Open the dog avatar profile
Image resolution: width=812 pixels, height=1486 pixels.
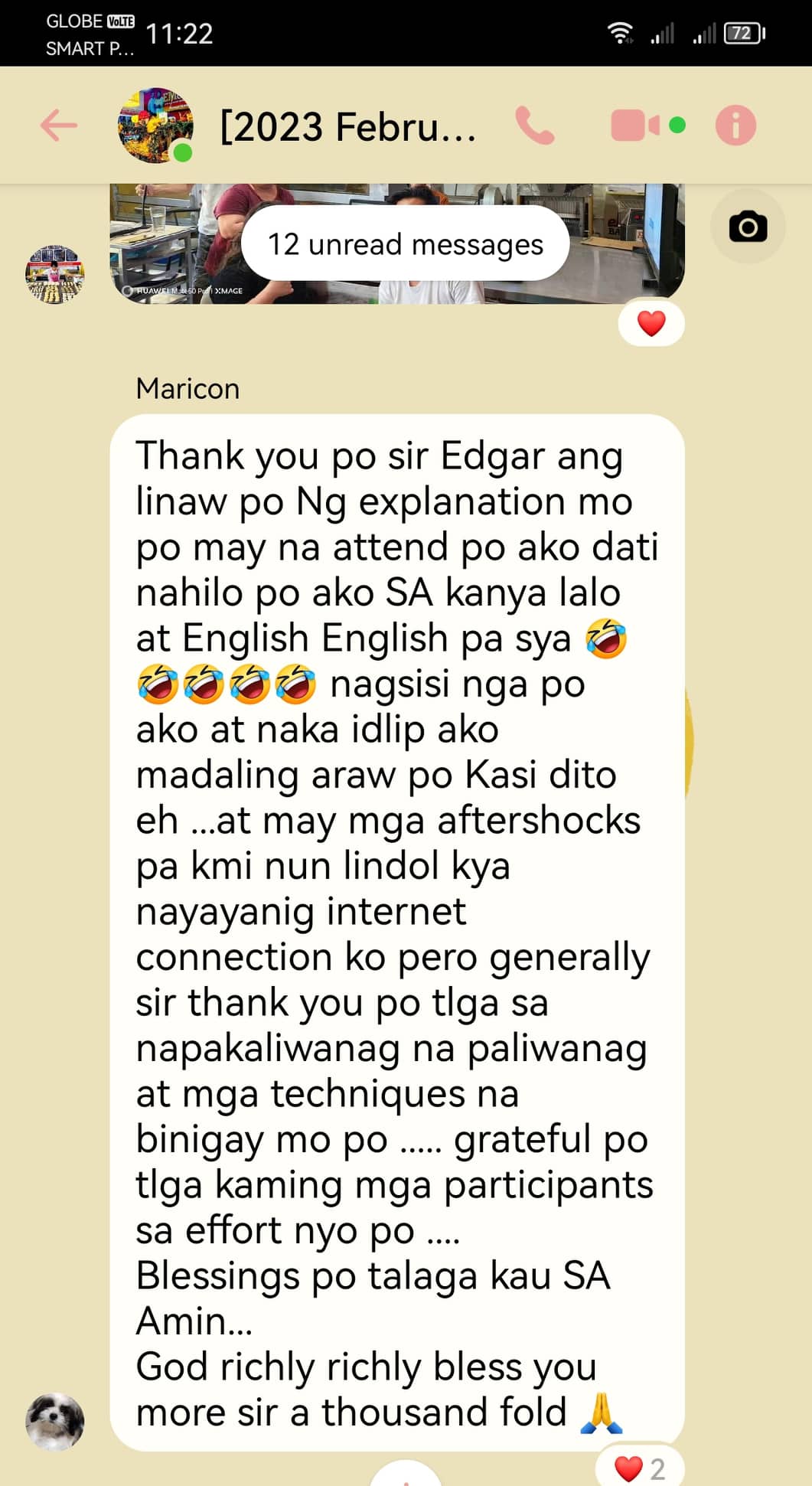click(55, 1422)
